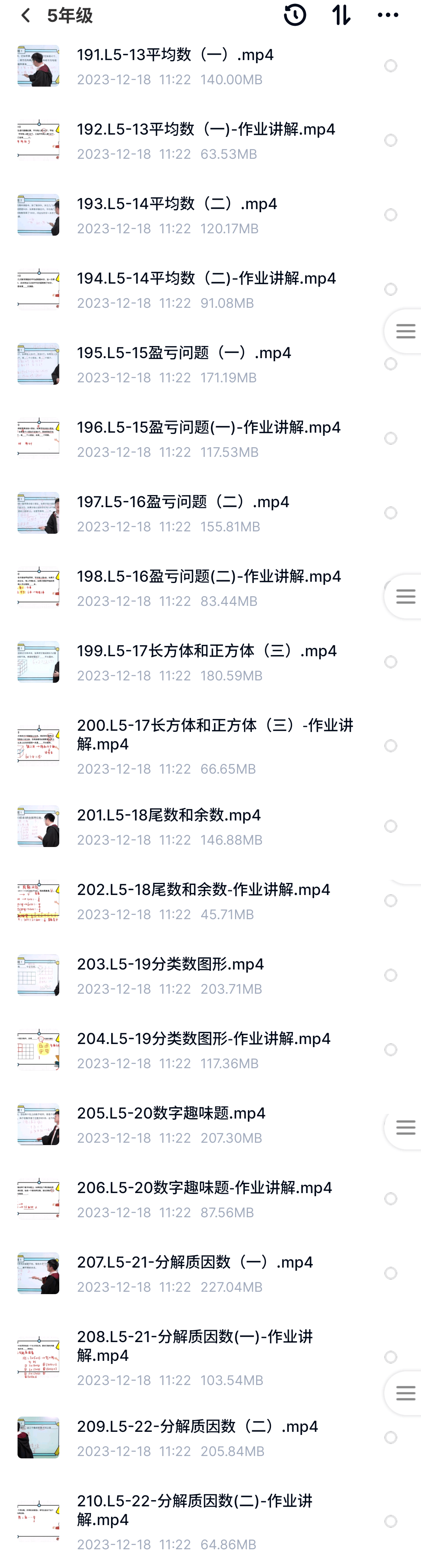
Task: Open recent history clock icon
Action: [295, 15]
